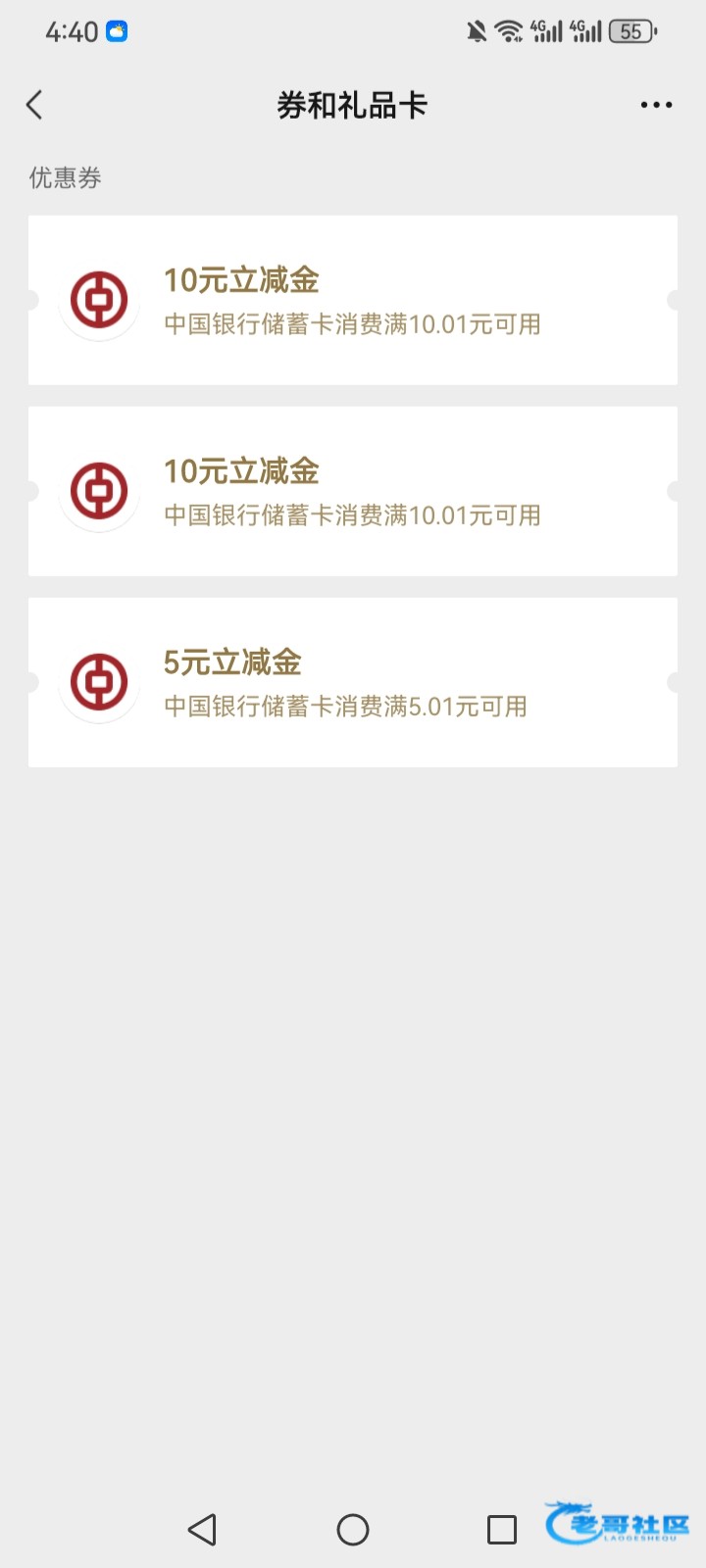Open the three-dot overflow menu

(x=656, y=105)
